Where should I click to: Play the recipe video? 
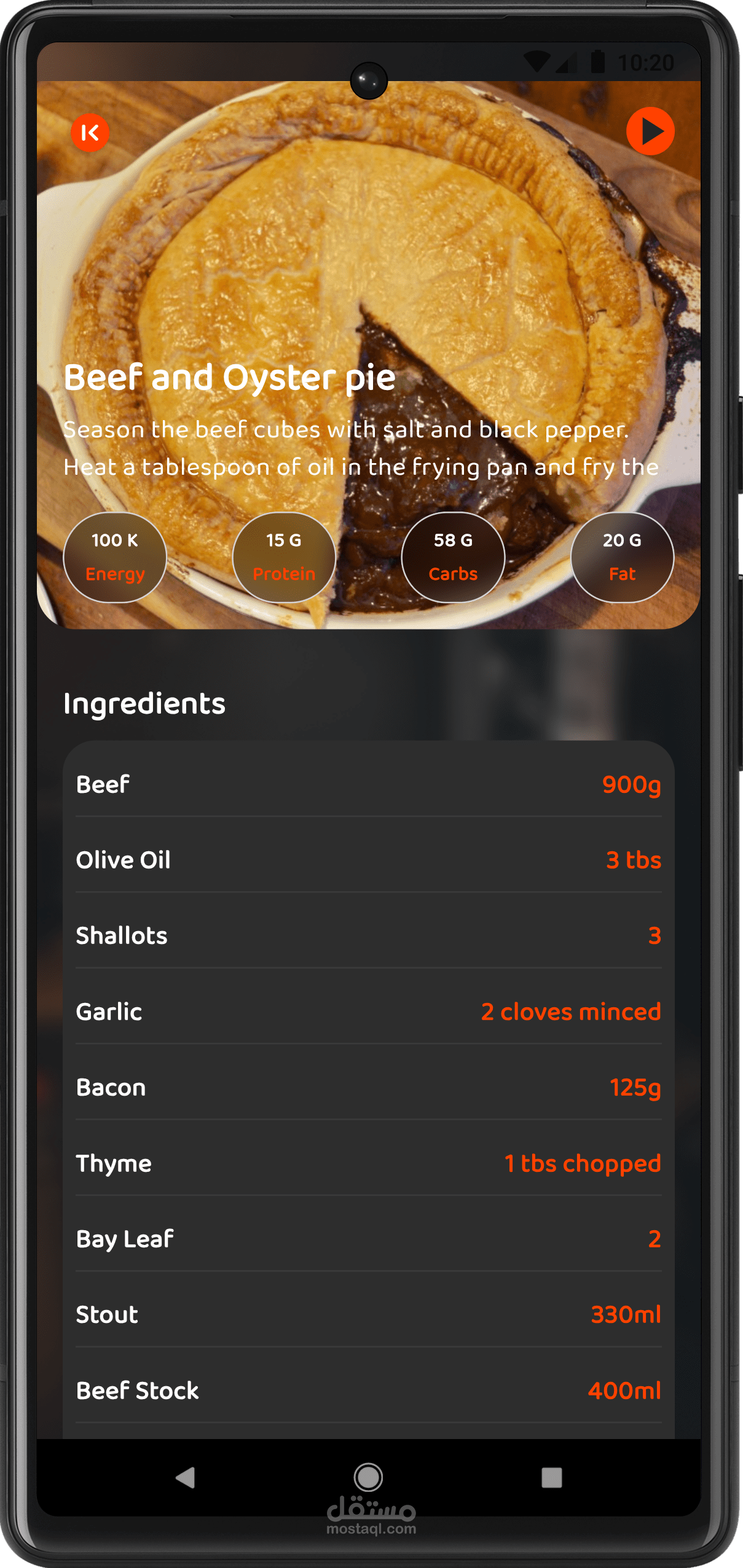coord(650,131)
